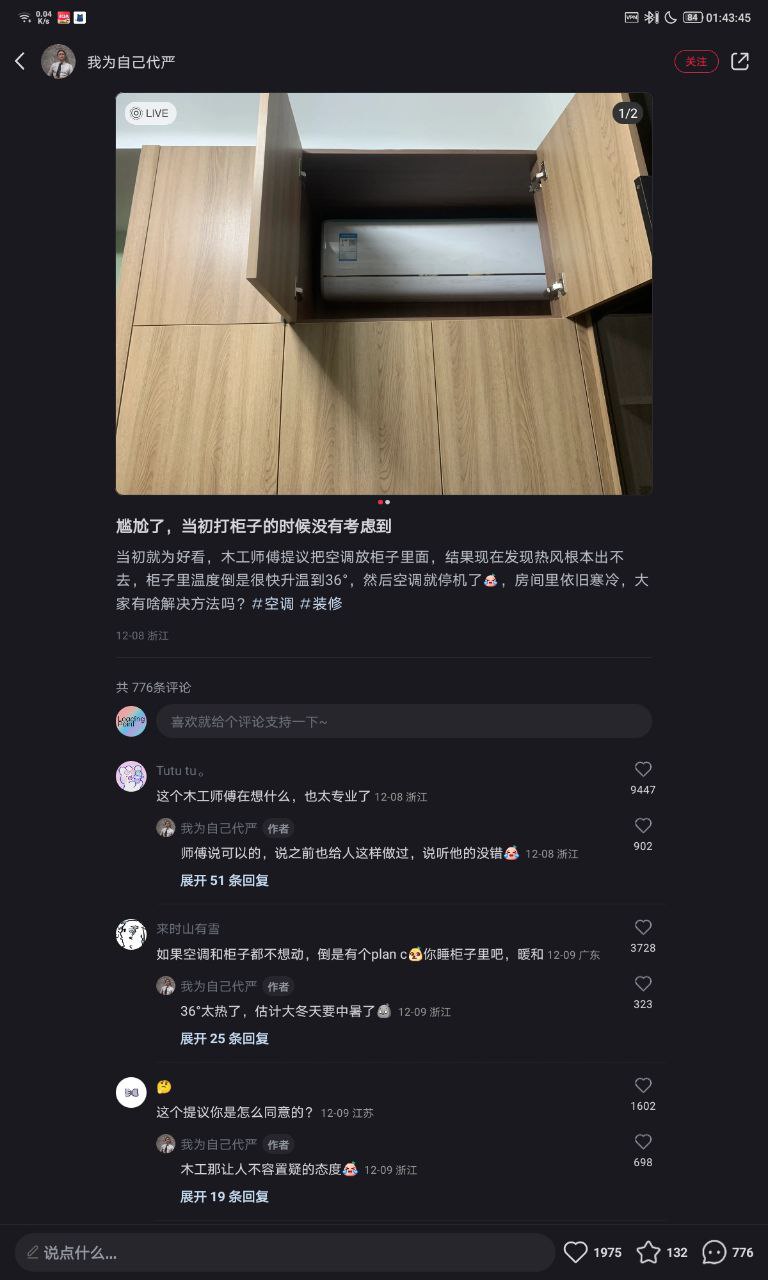Like the author's reply showing 902 likes

coord(643,825)
